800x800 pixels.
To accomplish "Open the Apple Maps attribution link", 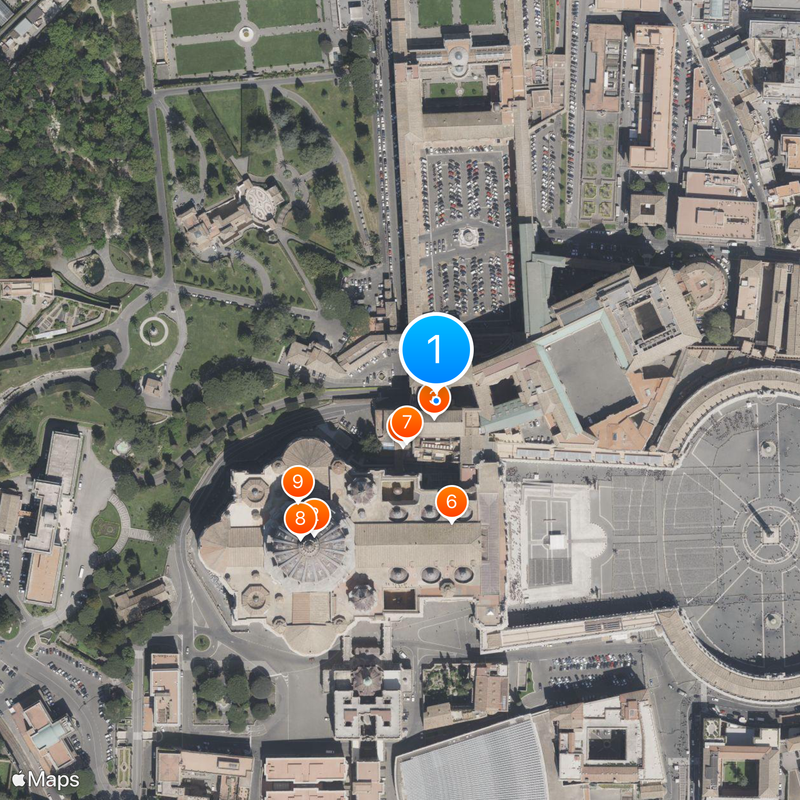I will [x=45, y=778].
